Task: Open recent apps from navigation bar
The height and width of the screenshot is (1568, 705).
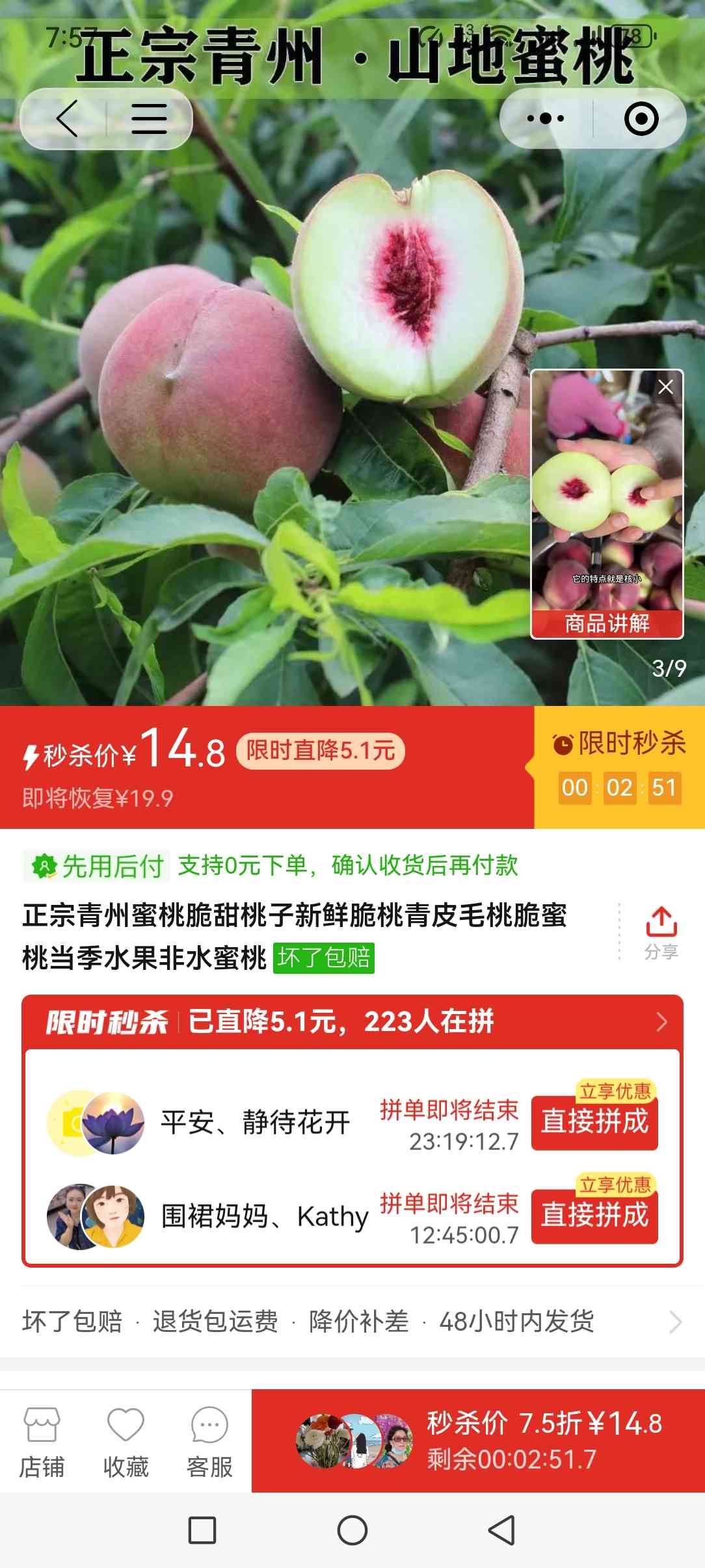Action: tap(202, 1530)
